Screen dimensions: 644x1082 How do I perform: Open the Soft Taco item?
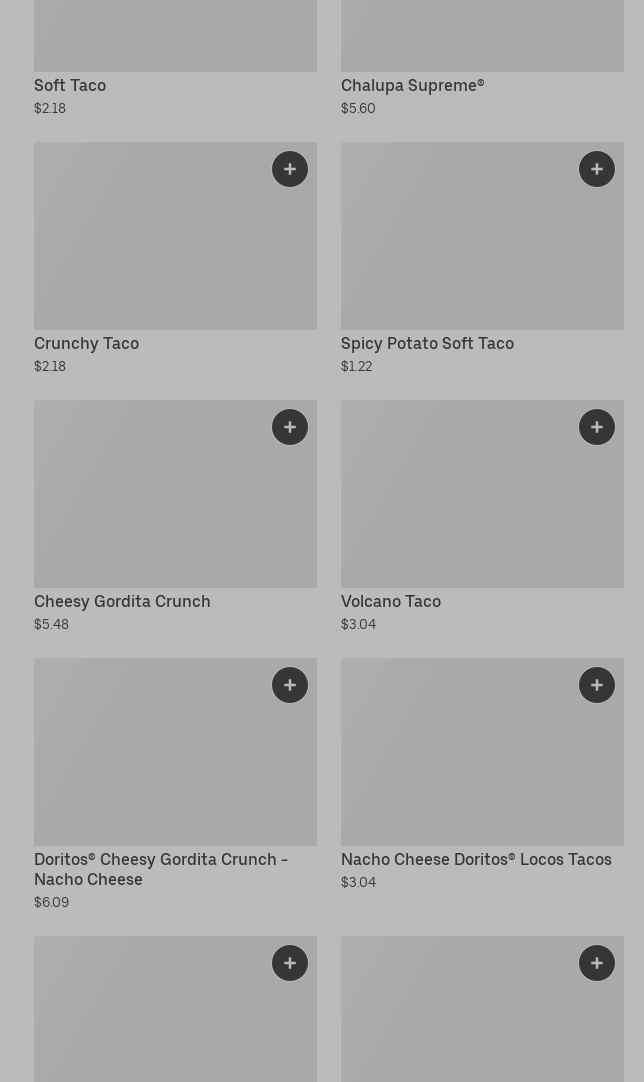175,59
